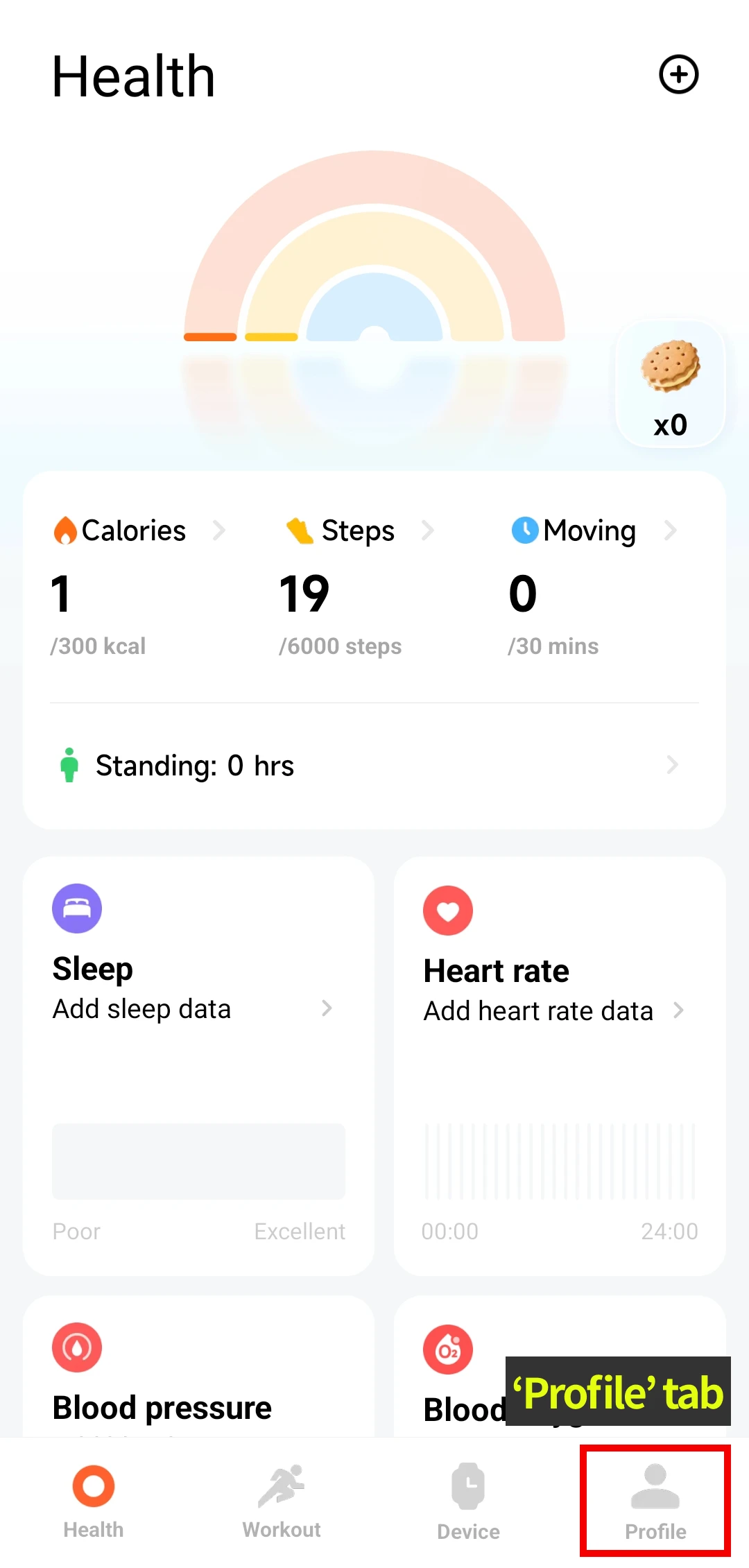The height and width of the screenshot is (1568, 749).
Task: Open the cookie rewards badge
Action: (x=670, y=384)
